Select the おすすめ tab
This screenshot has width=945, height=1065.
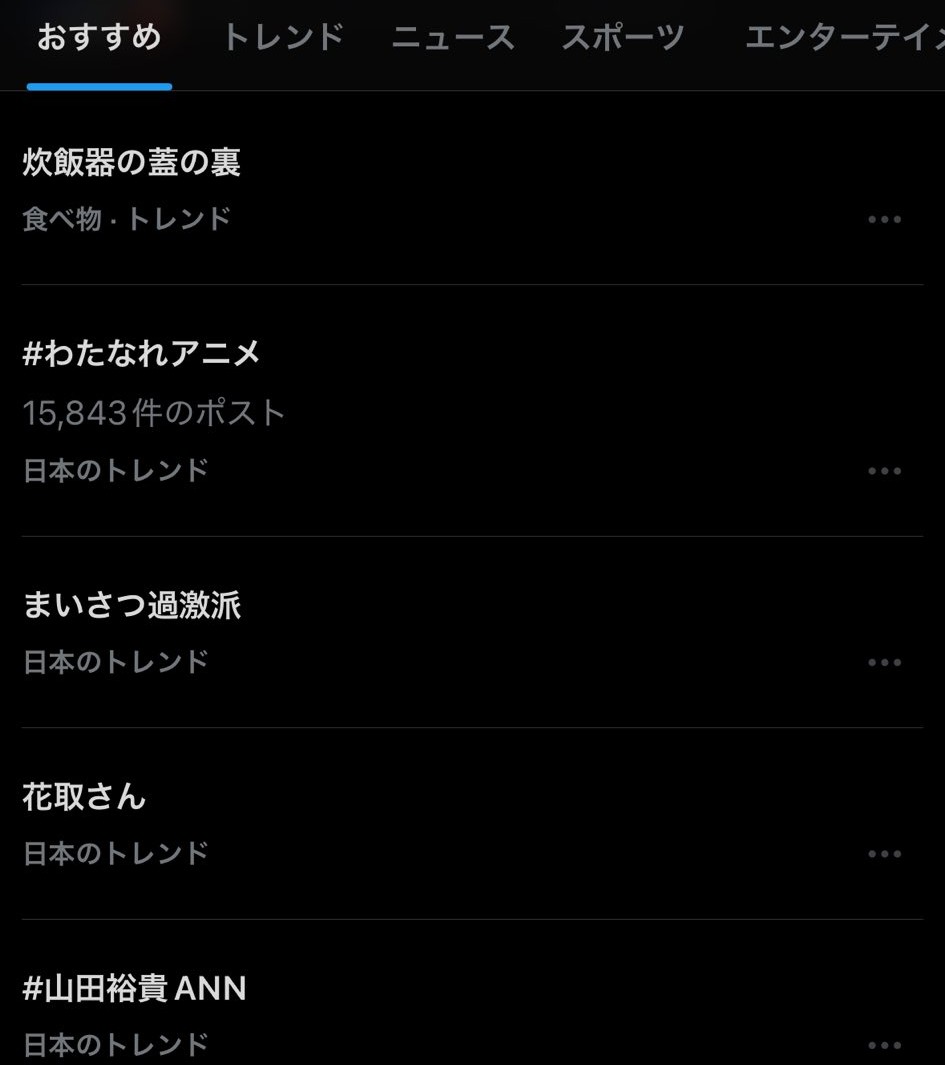99,38
